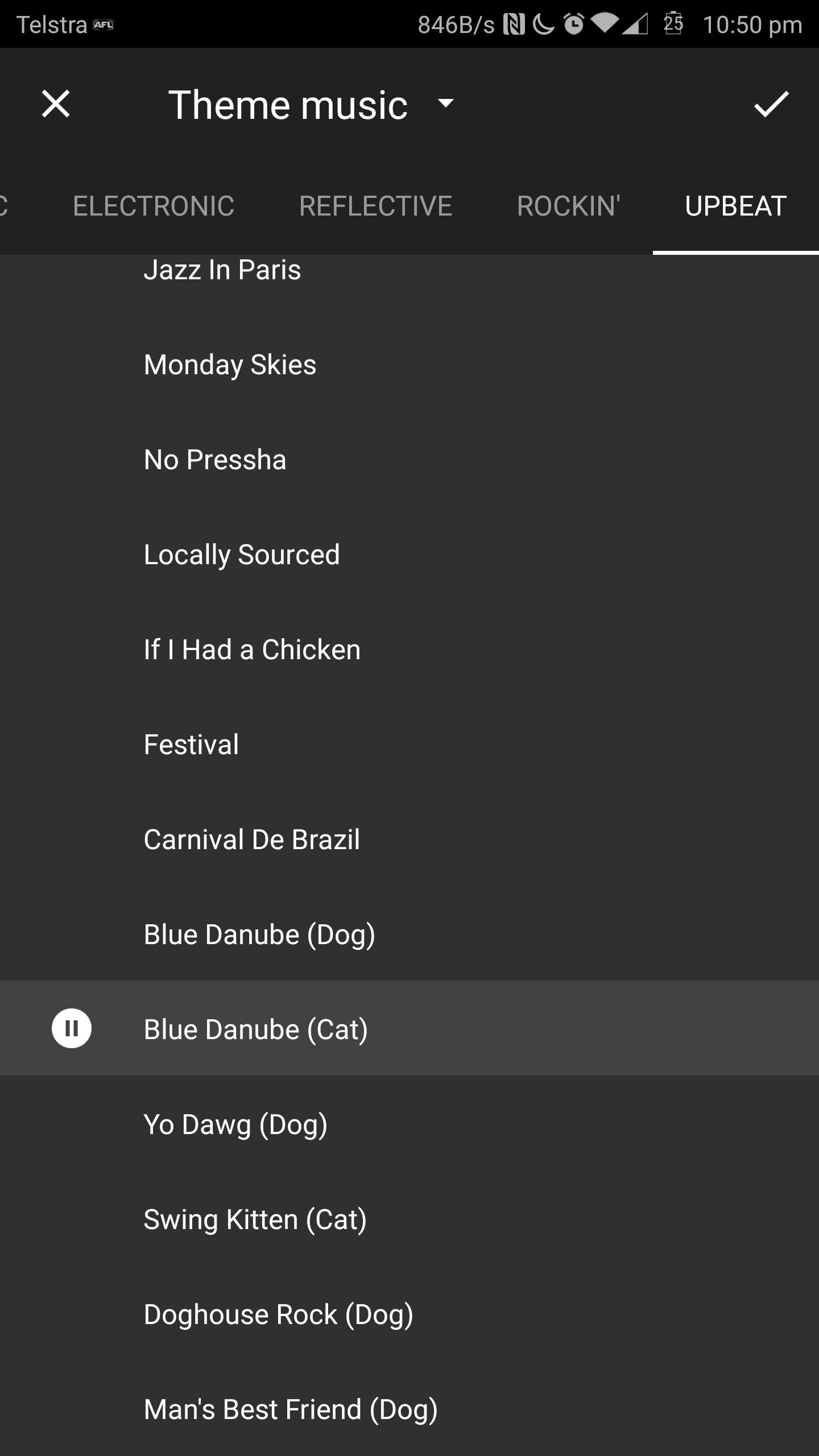
Task: Choose Carnival De Brazil
Action: click(409, 839)
